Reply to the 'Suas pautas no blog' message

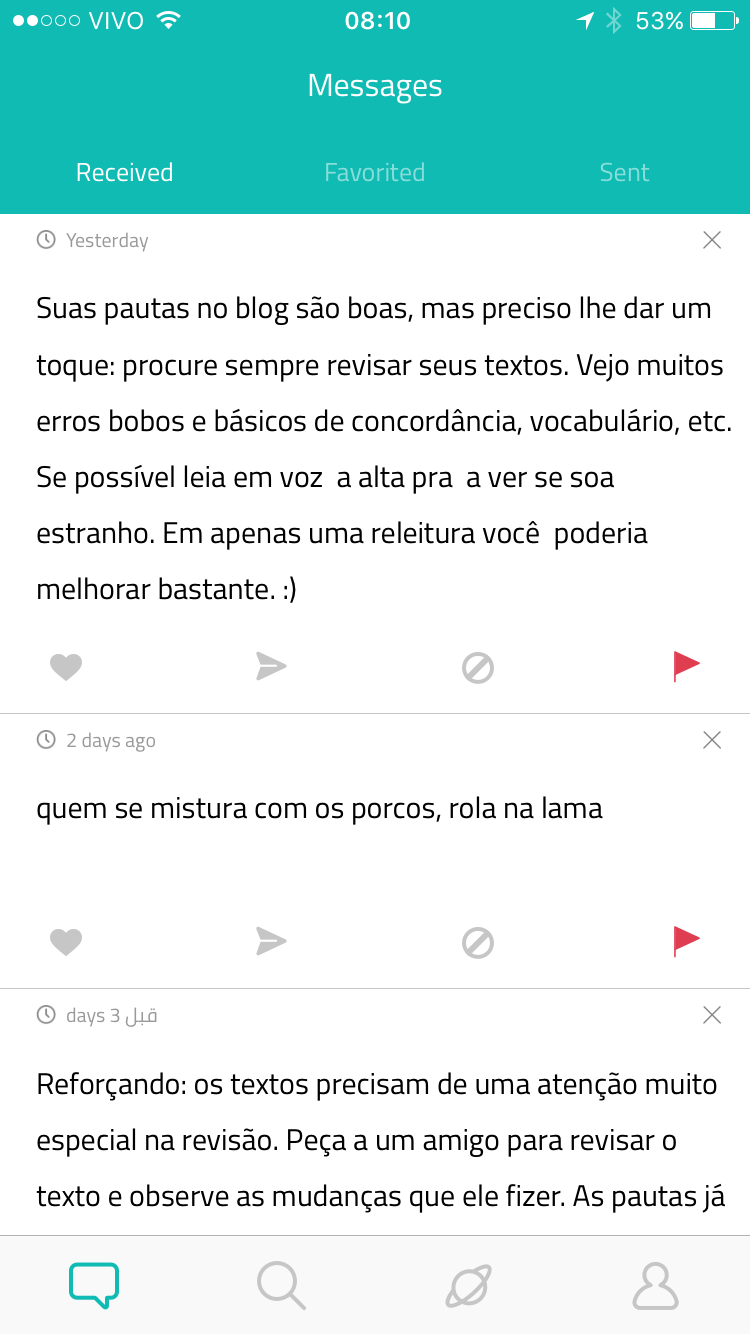[271, 666]
